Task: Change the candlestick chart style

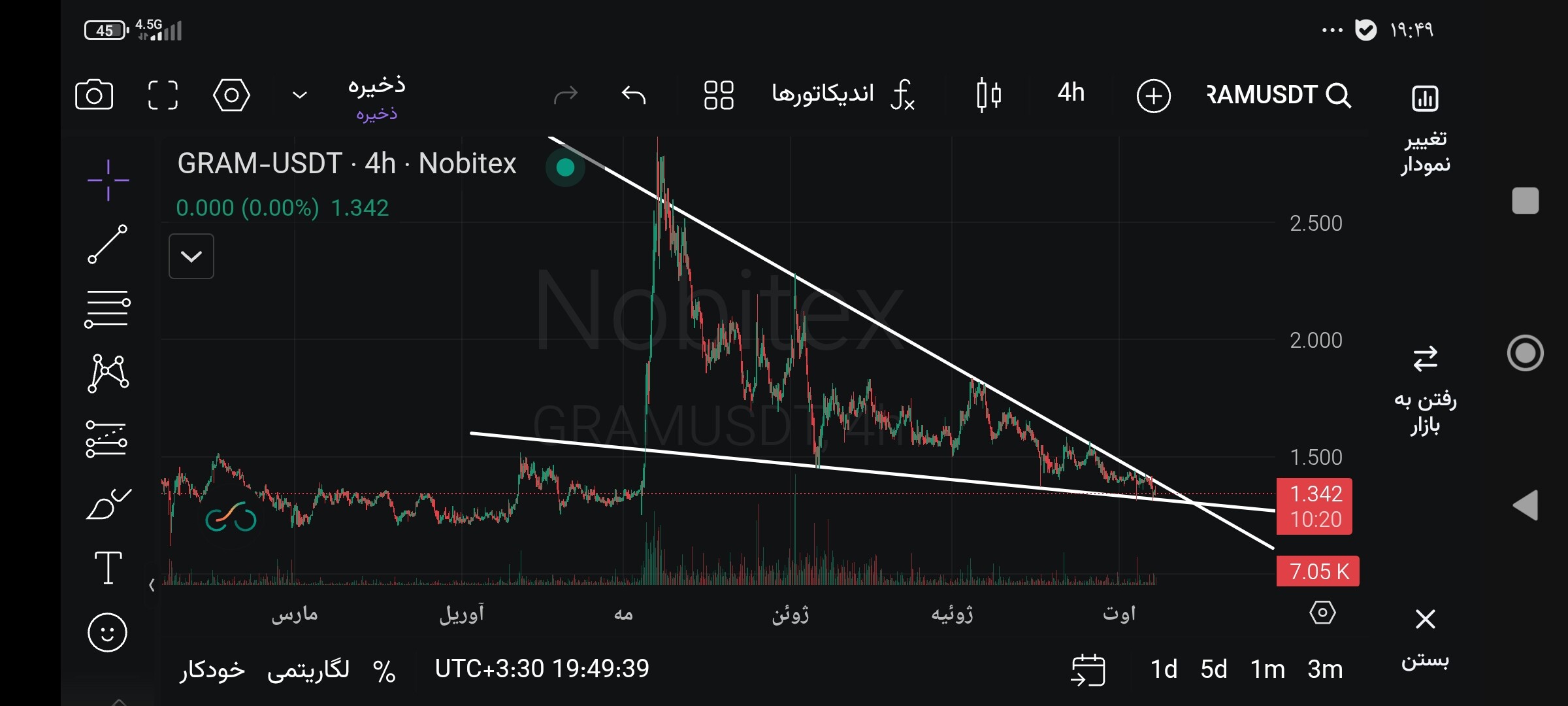Action: click(x=988, y=95)
